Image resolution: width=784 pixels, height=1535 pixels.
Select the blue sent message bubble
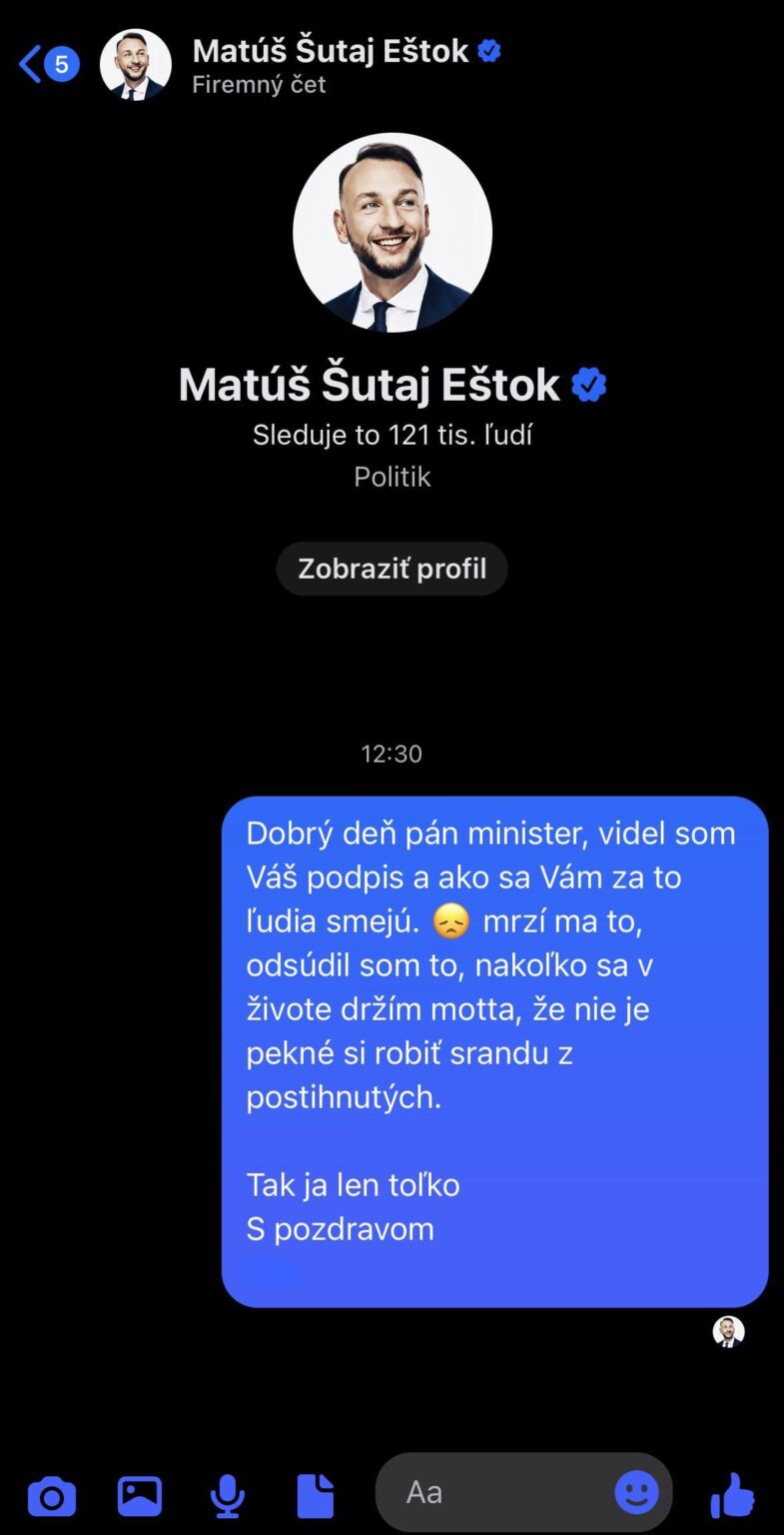pos(494,1049)
